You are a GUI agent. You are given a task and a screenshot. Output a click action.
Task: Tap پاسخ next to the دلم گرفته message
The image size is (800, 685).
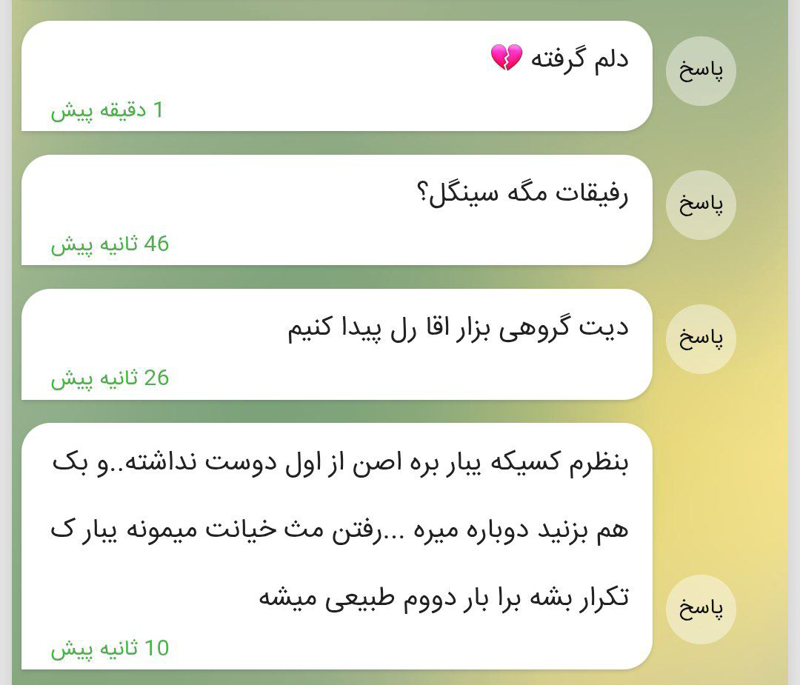pos(701,71)
